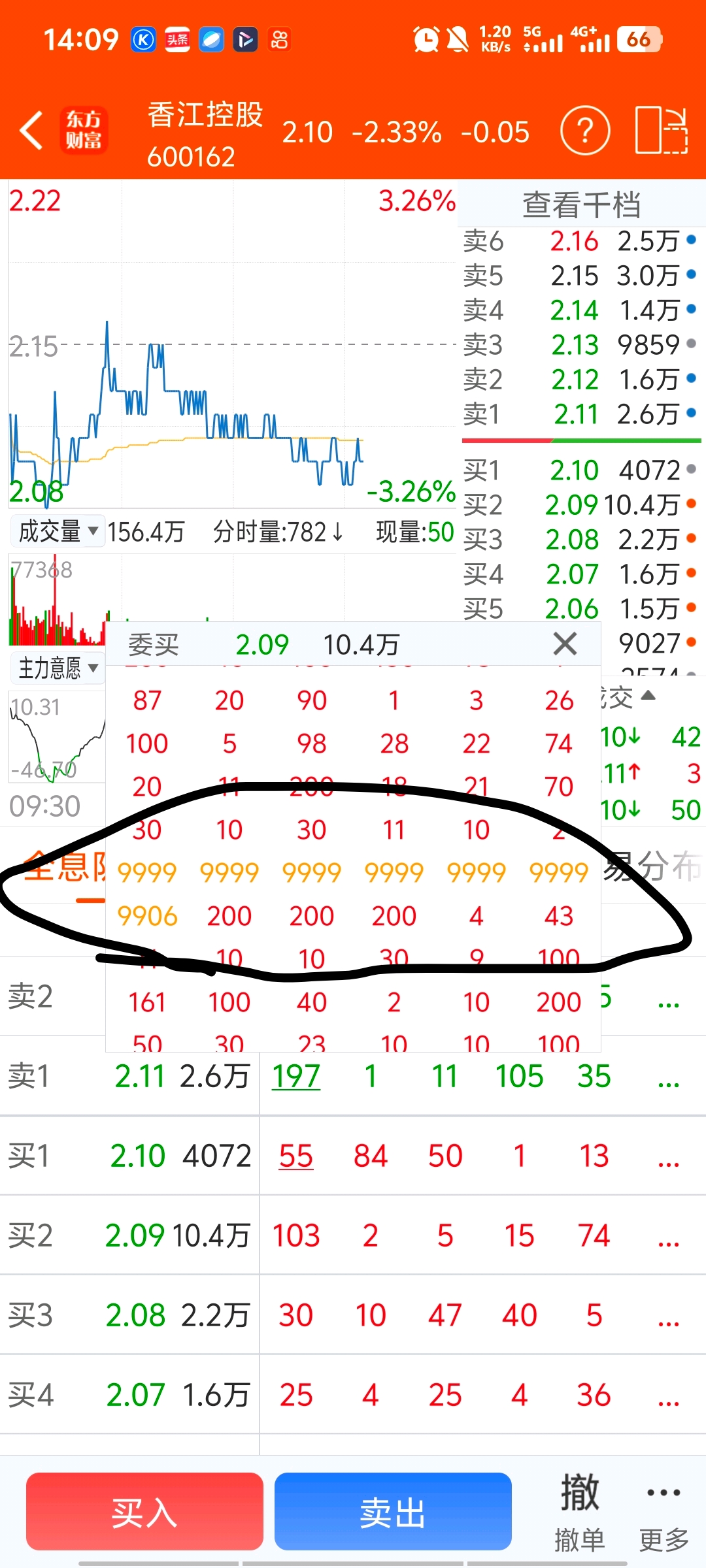Expand order queue for 买4 row
The width and height of the screenshot is (706, 1568).
point(669,1396)
